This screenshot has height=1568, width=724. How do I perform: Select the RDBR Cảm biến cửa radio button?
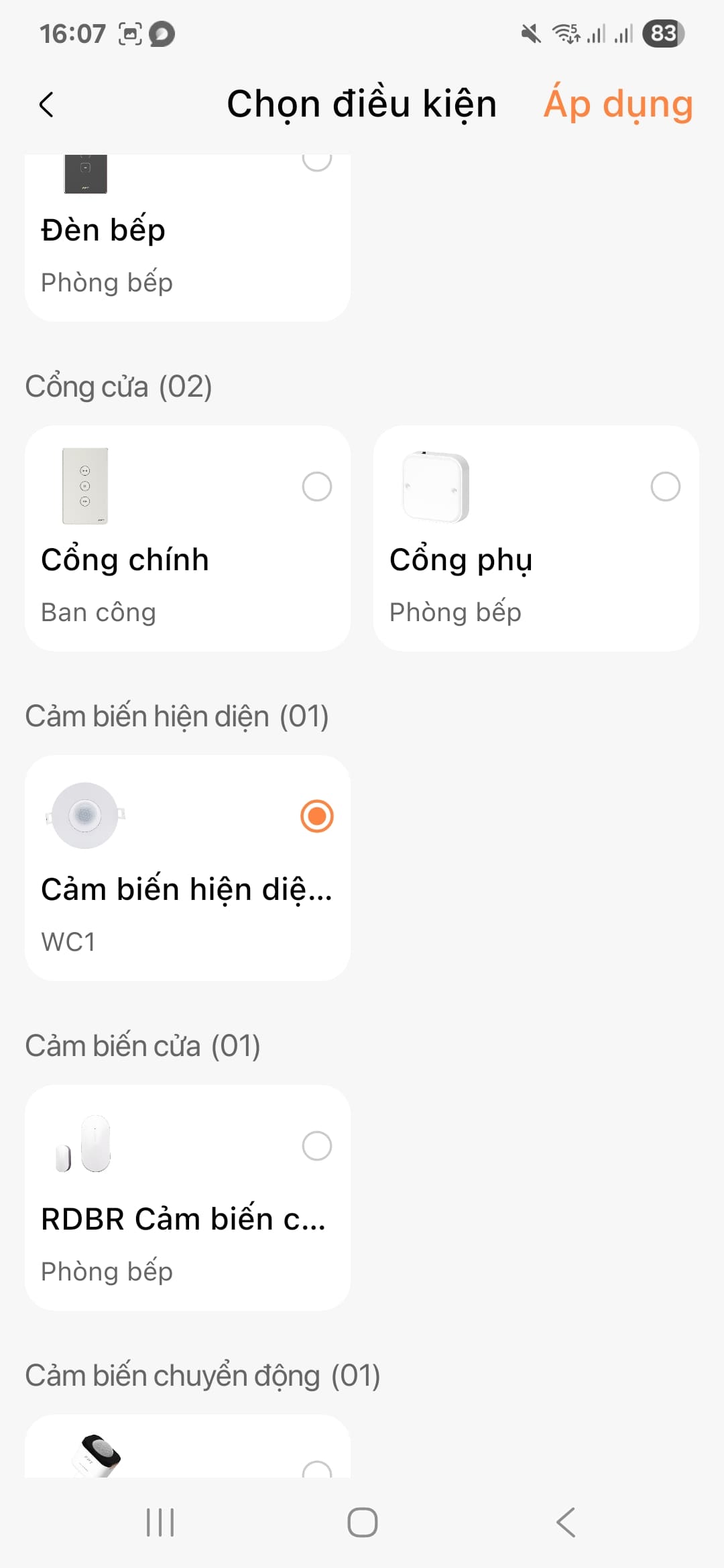coord(316,1146)
